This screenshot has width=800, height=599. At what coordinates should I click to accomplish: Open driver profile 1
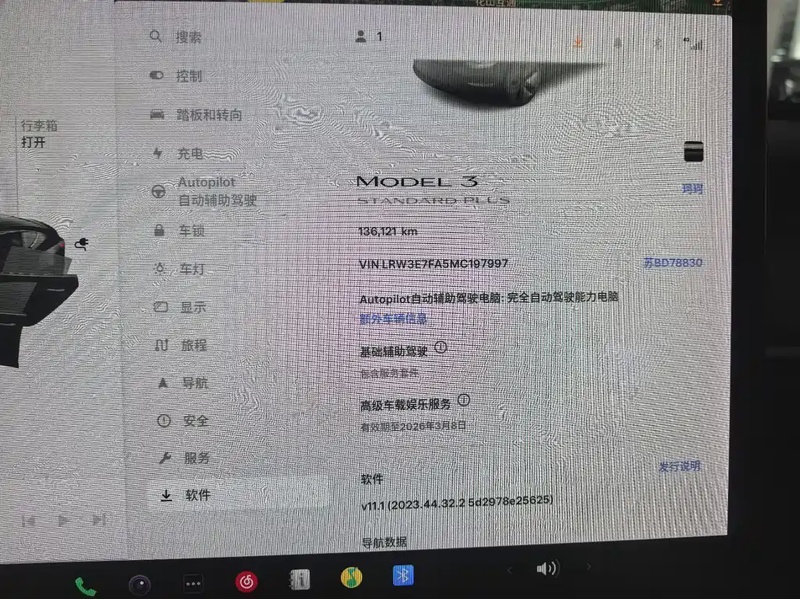click(x=368, y=37)
